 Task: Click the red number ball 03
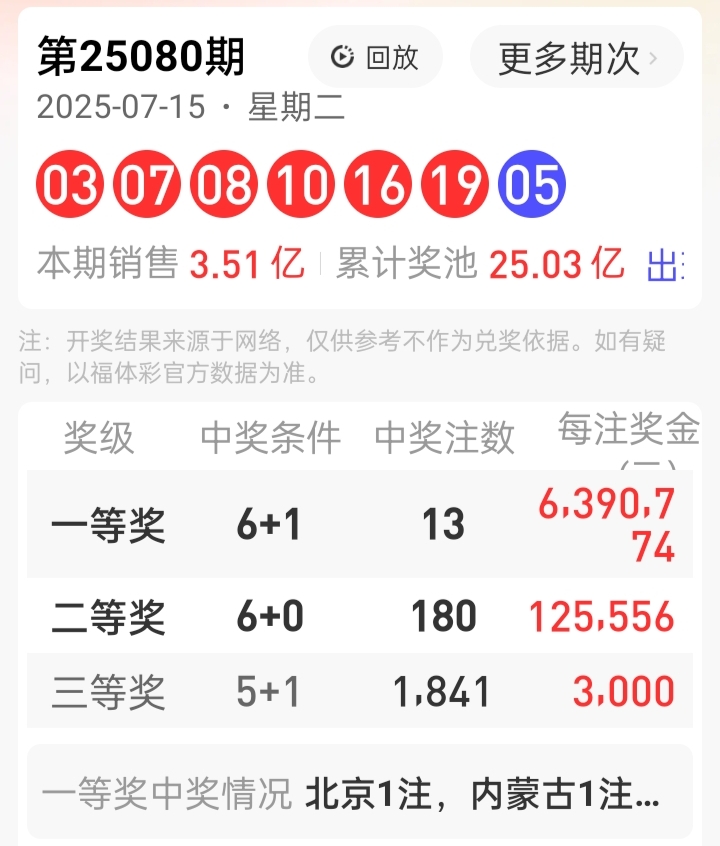pyautogui.click(x=70, y=183)
